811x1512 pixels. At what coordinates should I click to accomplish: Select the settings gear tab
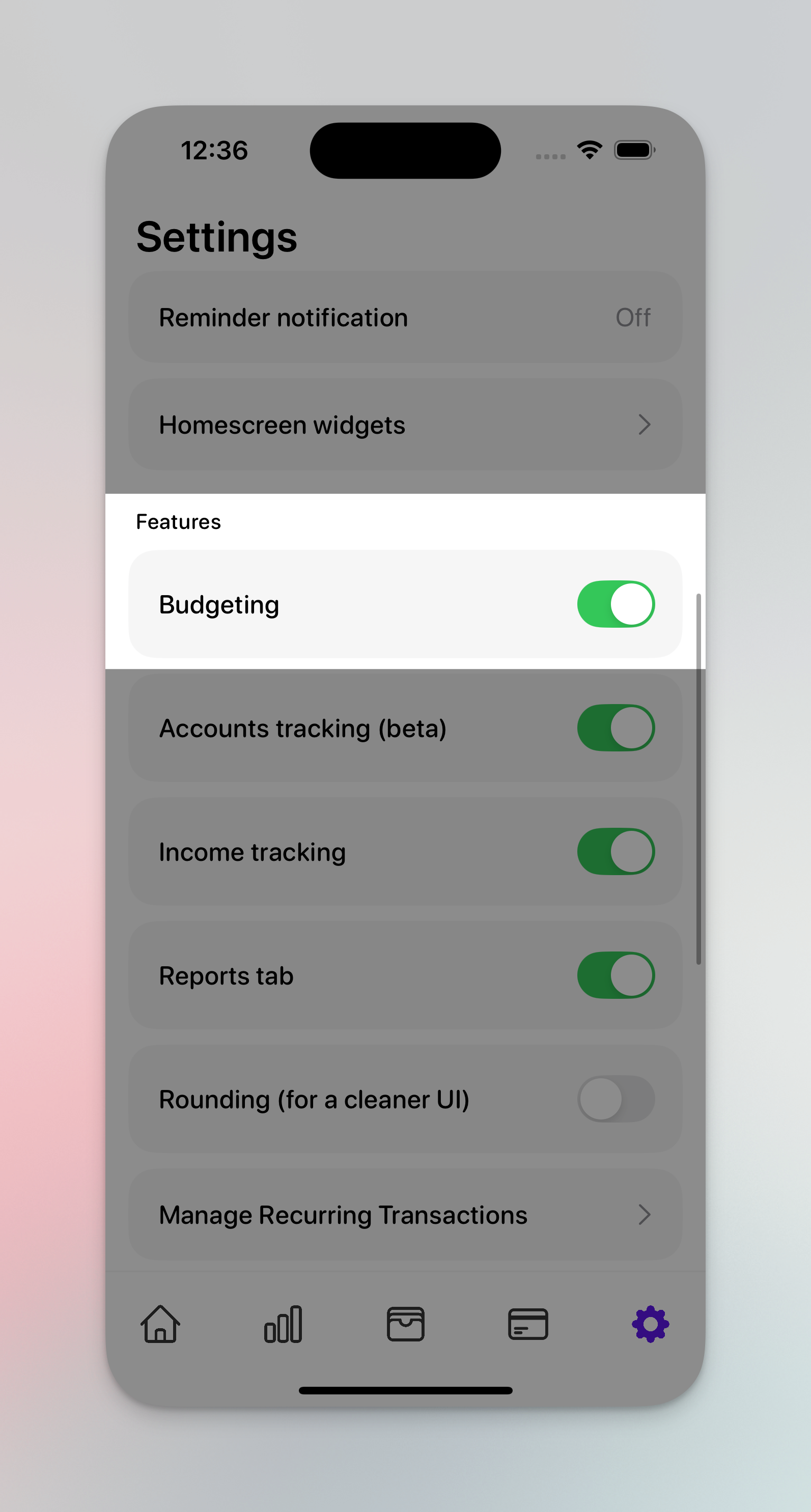[650, 1324]
